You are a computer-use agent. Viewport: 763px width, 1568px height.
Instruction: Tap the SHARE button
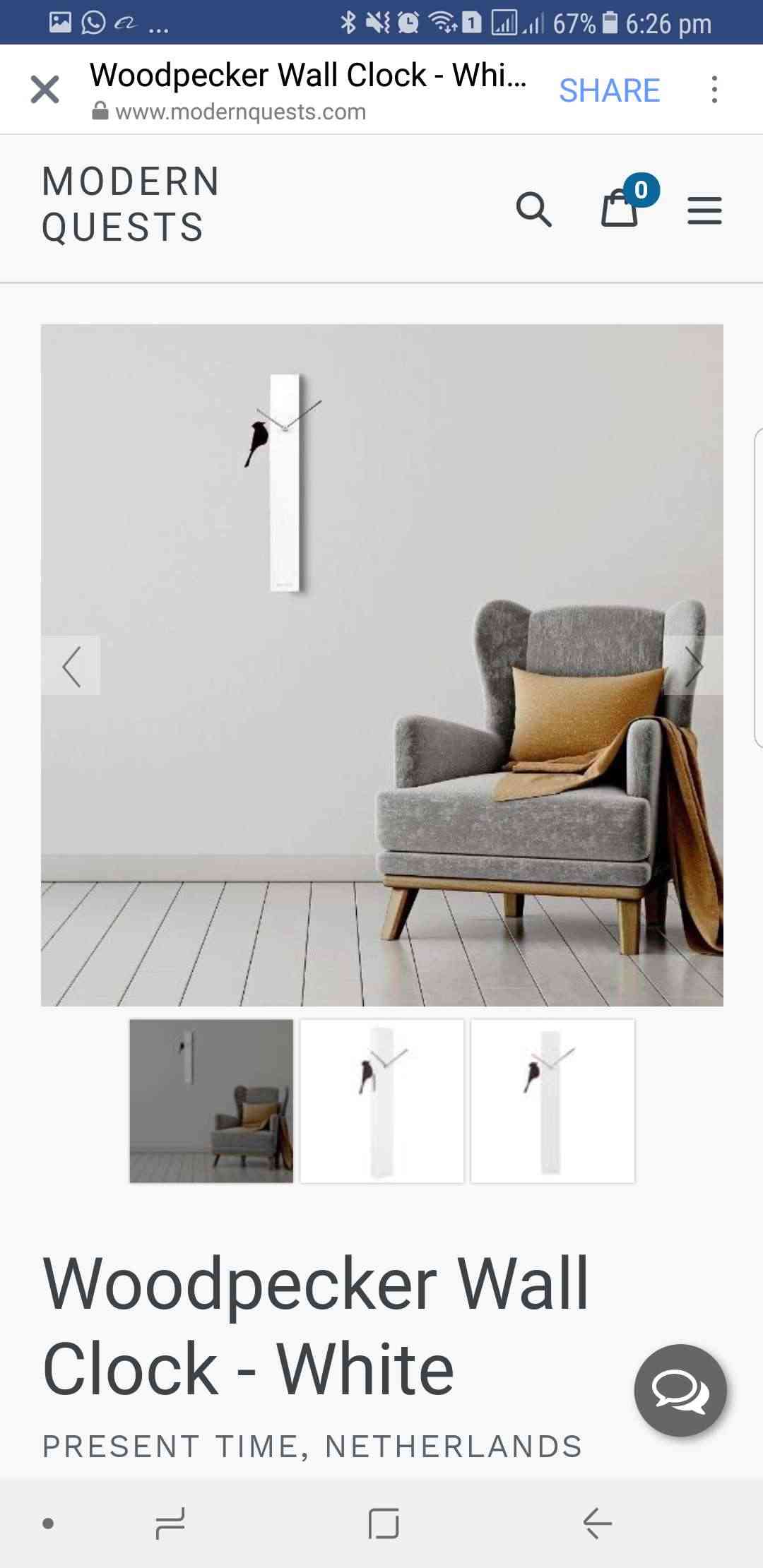pos(609,90)
